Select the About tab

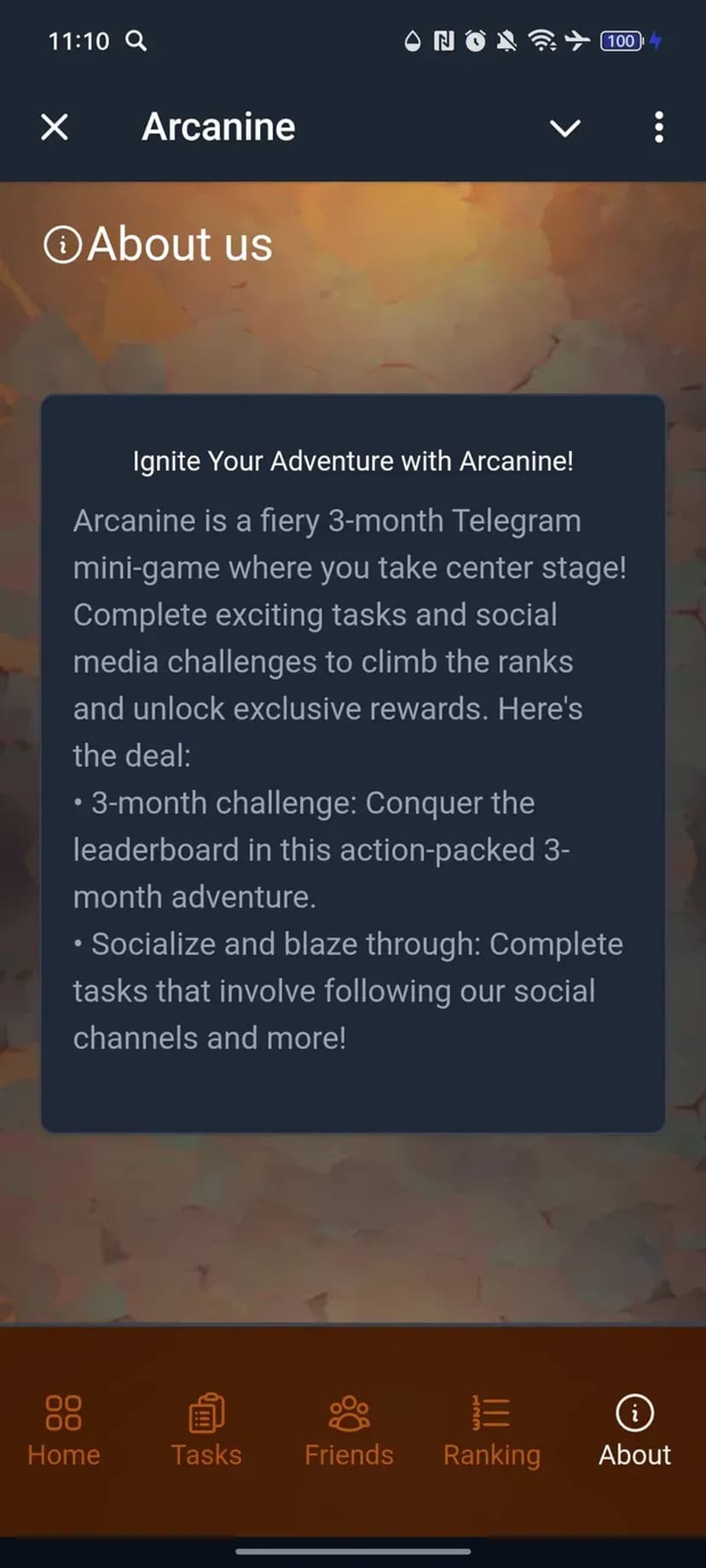pyautogui.click(x=634, y=1430)
